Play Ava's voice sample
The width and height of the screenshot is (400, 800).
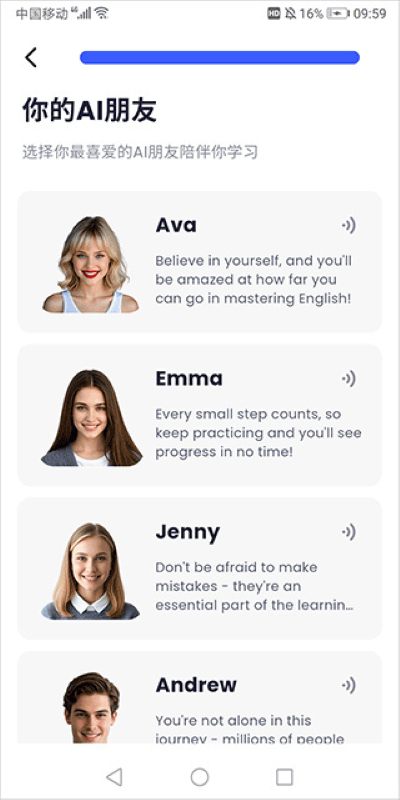(x=349, y=226)
